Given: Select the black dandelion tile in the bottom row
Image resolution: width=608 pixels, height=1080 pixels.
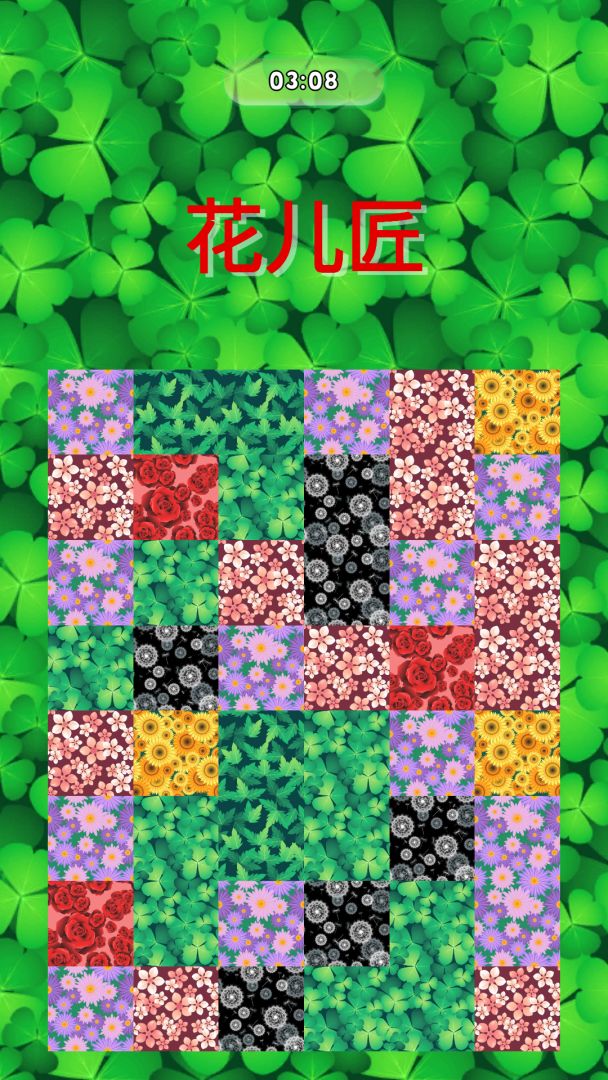Looking at the screenshot, I should tap(261, 1008).
